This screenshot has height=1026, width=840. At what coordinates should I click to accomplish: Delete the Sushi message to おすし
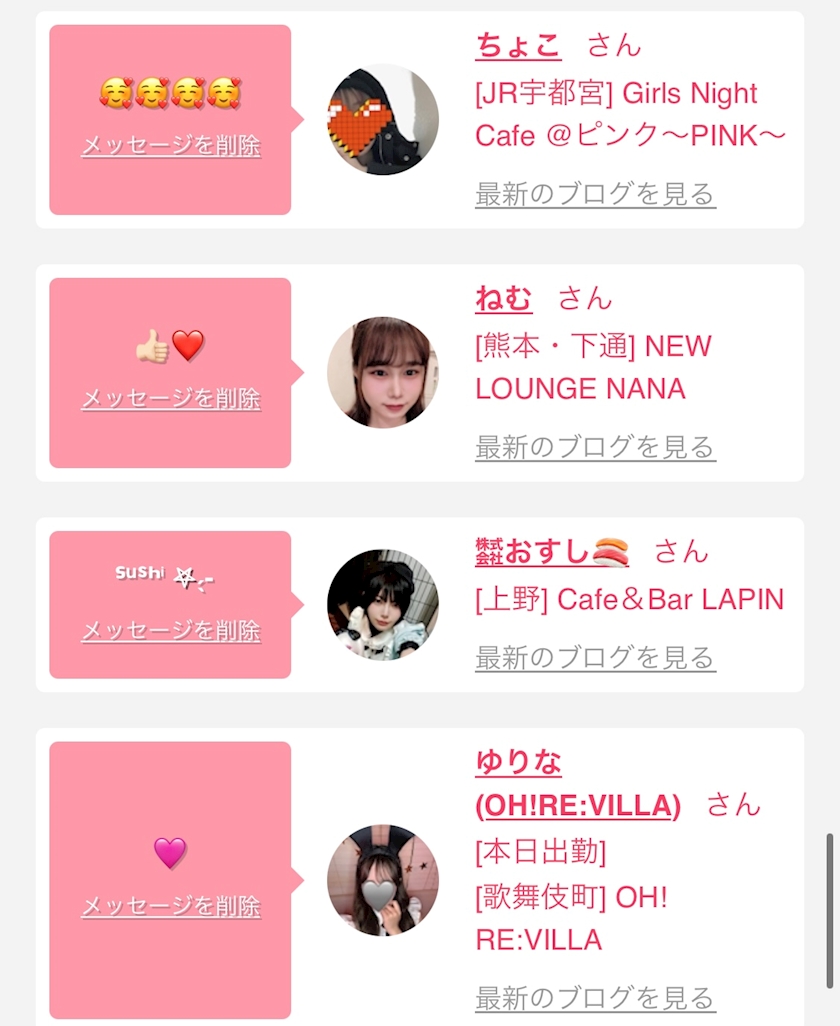(171, 631)
